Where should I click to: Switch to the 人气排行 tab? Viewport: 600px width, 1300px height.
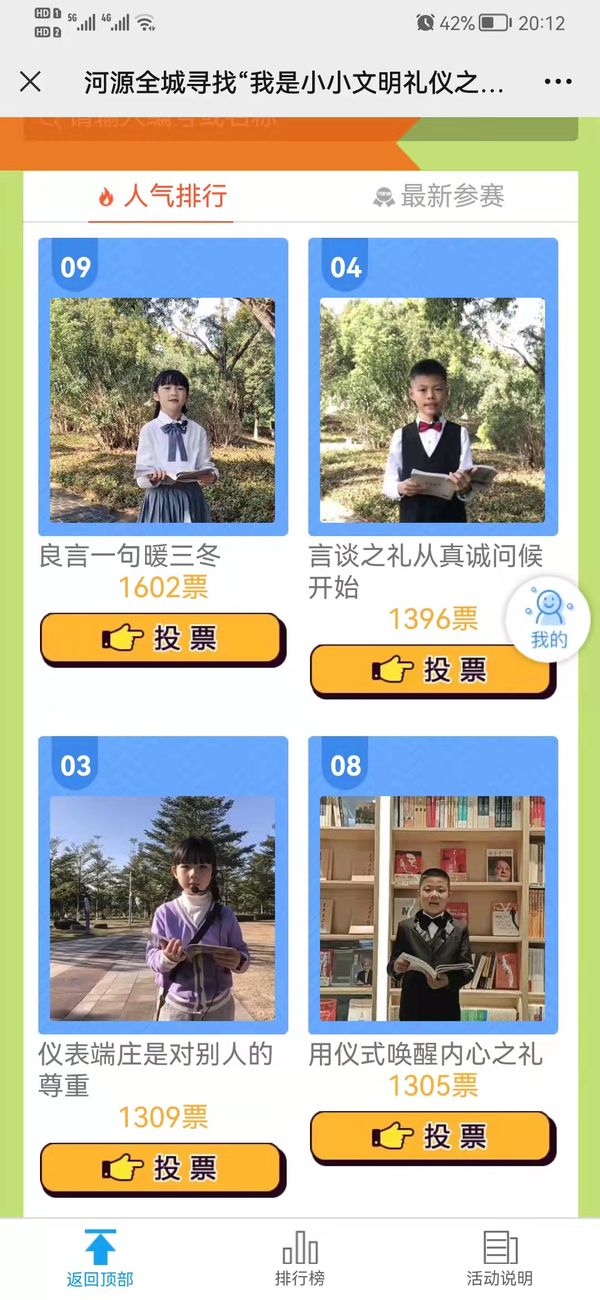(162, 196)
